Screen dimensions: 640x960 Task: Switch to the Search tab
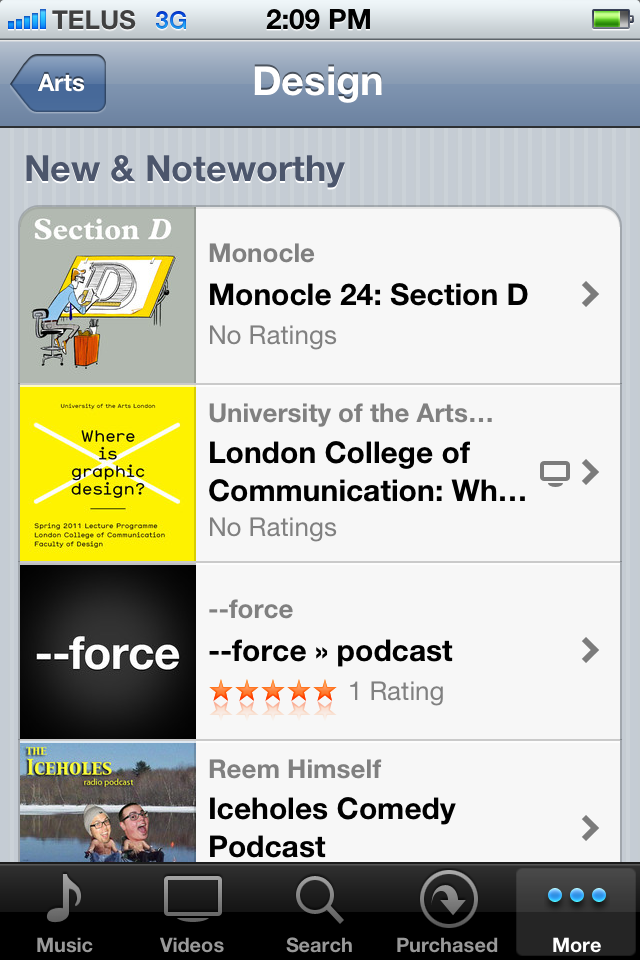[x=319, y=912]
